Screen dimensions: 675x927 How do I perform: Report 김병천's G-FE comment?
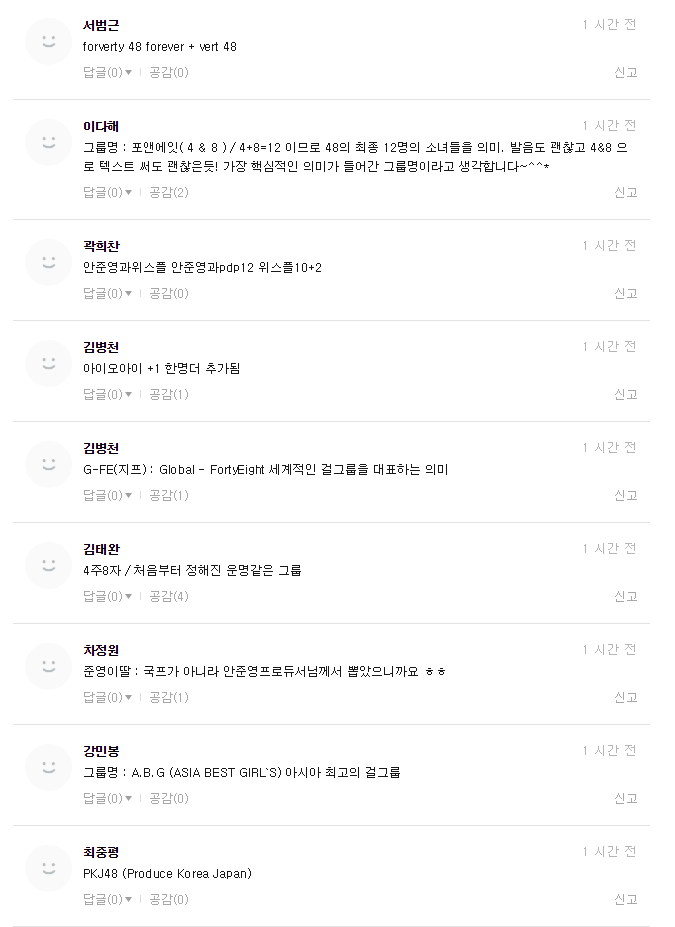click(625, 495)
